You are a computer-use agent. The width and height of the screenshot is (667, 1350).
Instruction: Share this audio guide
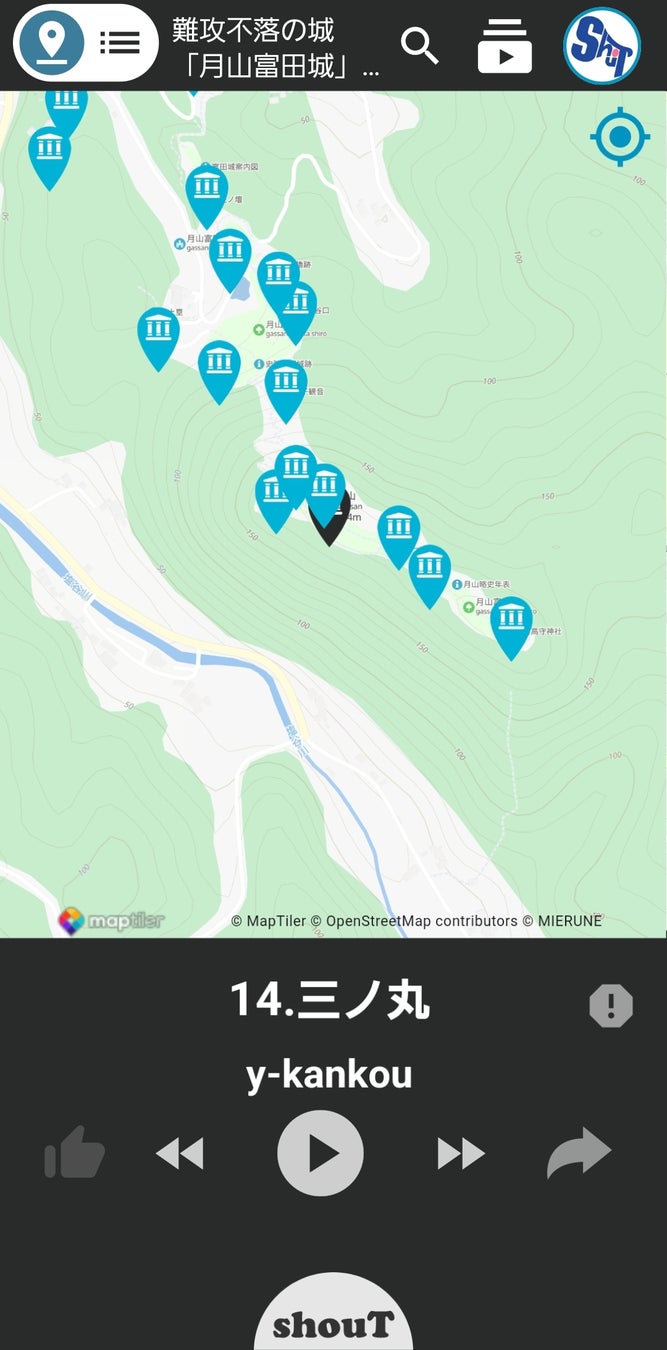578,1153
